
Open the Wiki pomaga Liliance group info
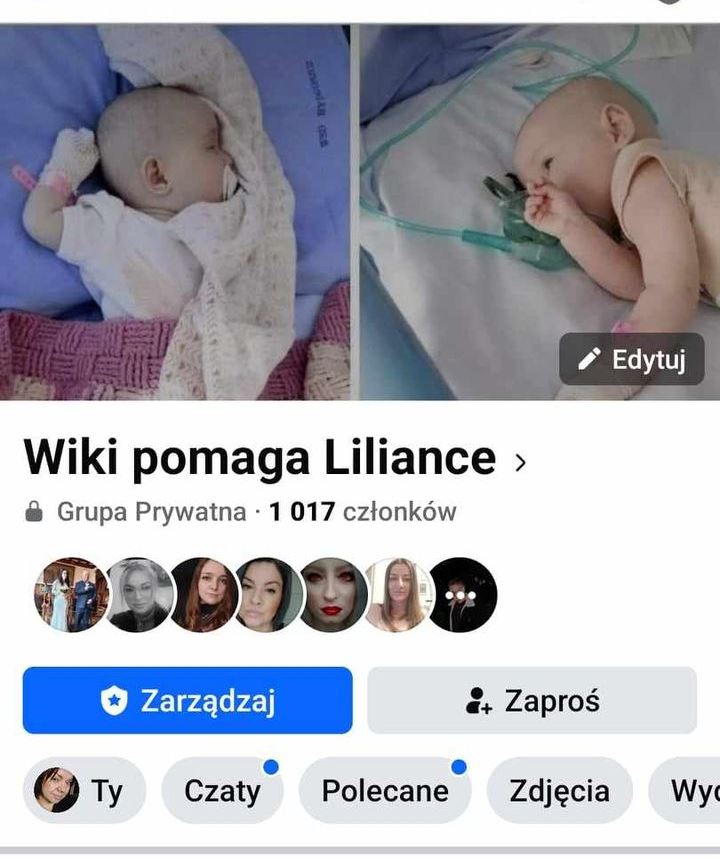(274, 458)
